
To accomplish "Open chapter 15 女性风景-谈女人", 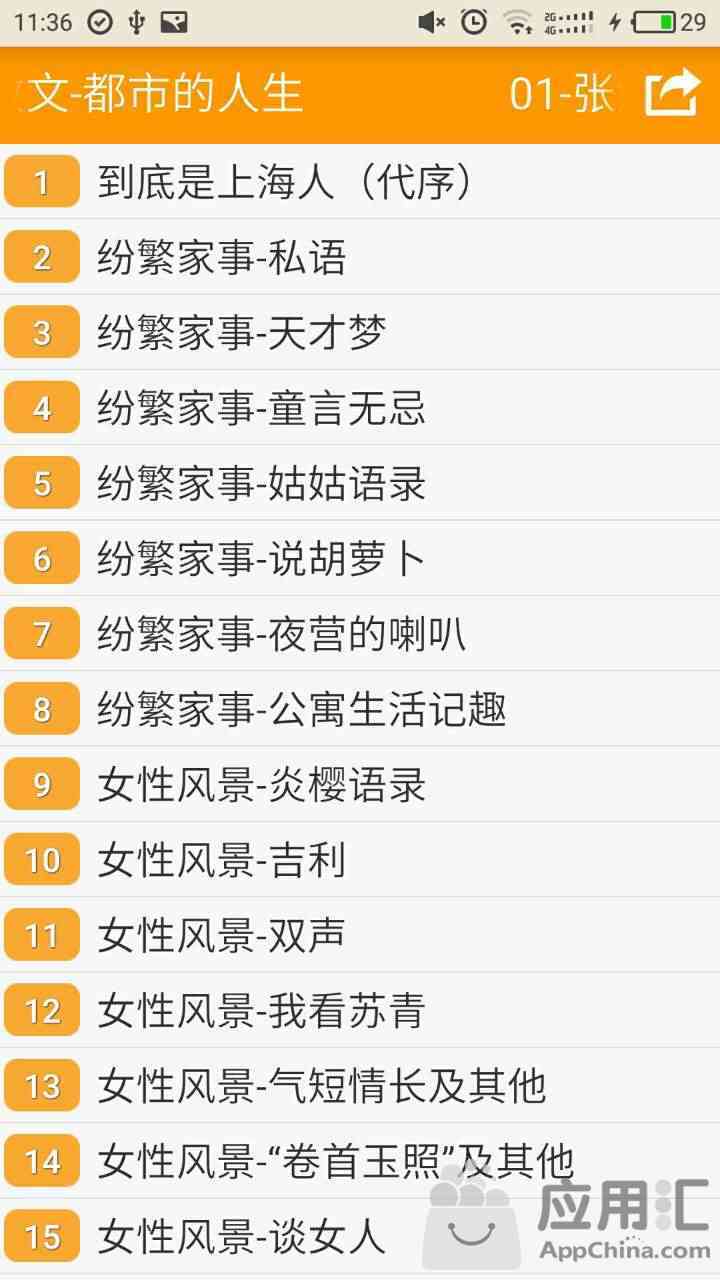I will click(360, 1237).
